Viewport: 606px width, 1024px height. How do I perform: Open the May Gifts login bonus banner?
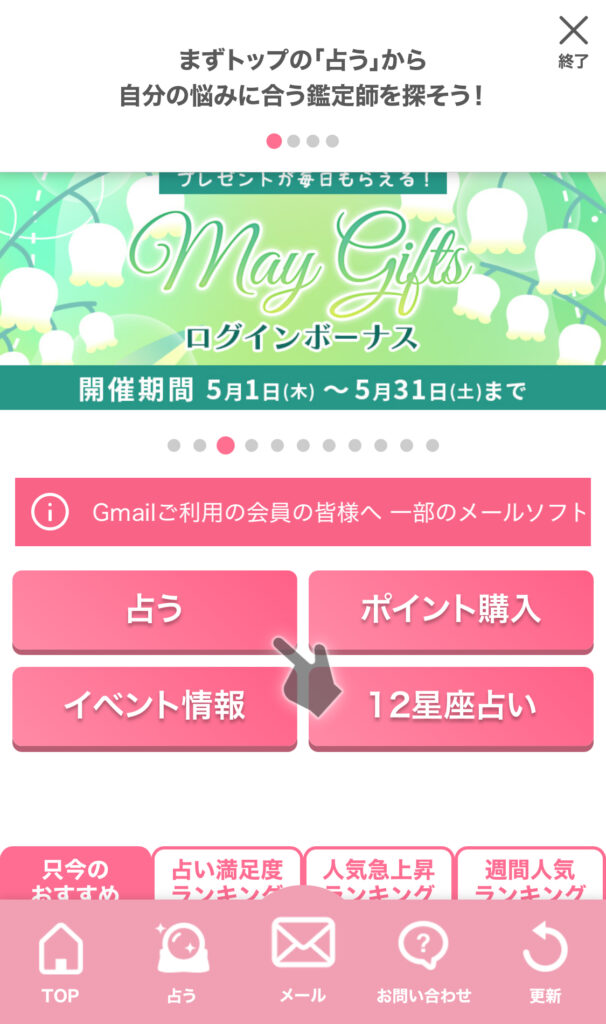pyautogui.click(x=303, y=290)
